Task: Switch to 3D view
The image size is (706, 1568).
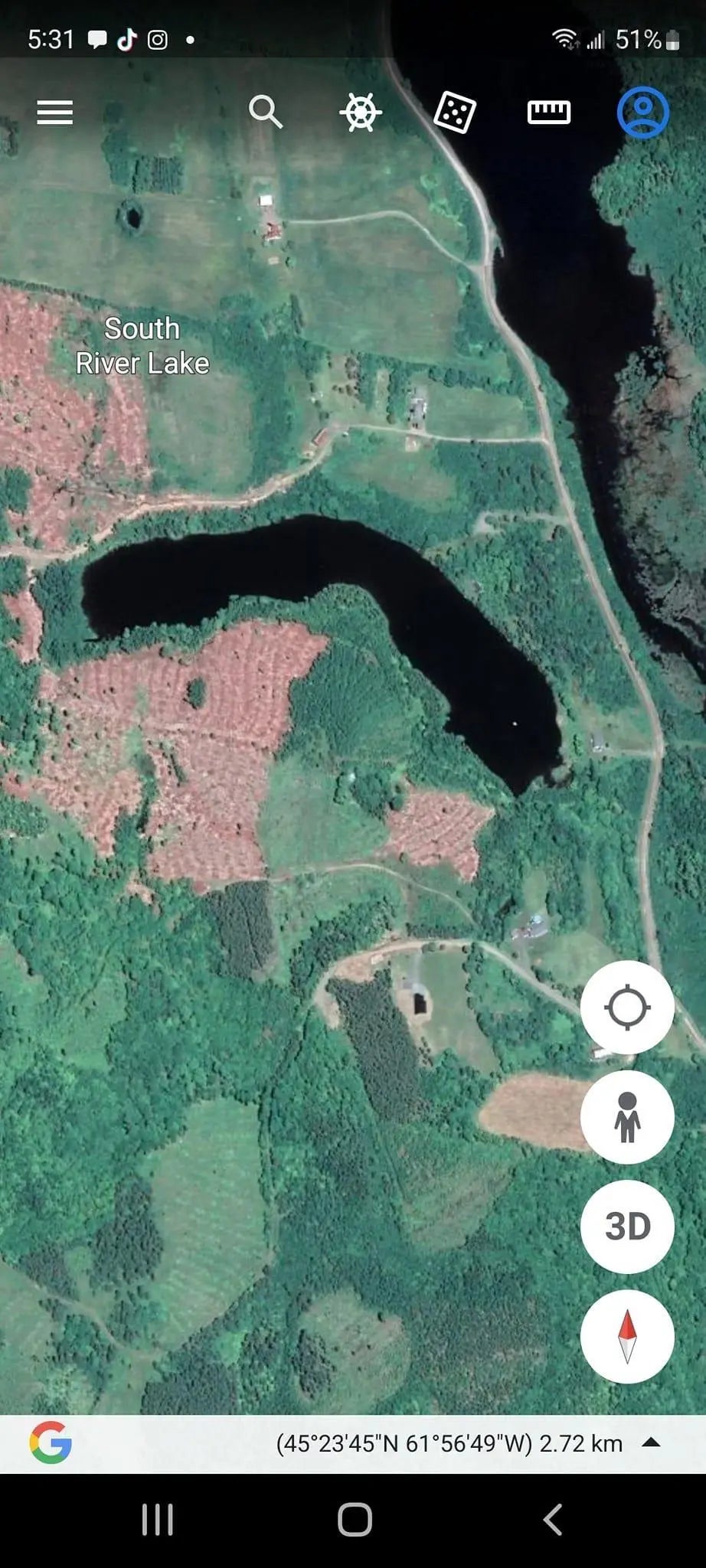Action: 627,1227
